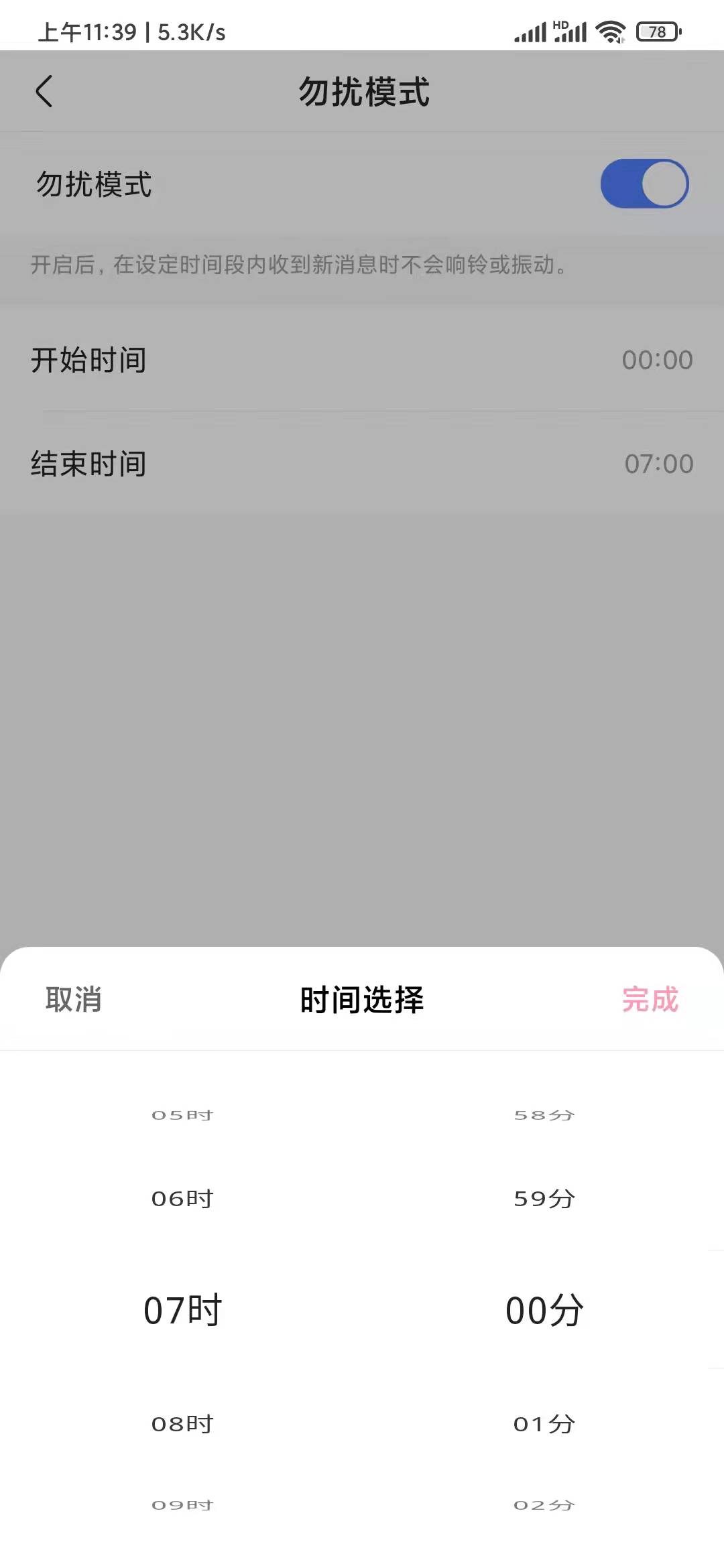Select 06时 on the hour wheel
This screenshot has height=1568, width=724.
coord(182,1197)
